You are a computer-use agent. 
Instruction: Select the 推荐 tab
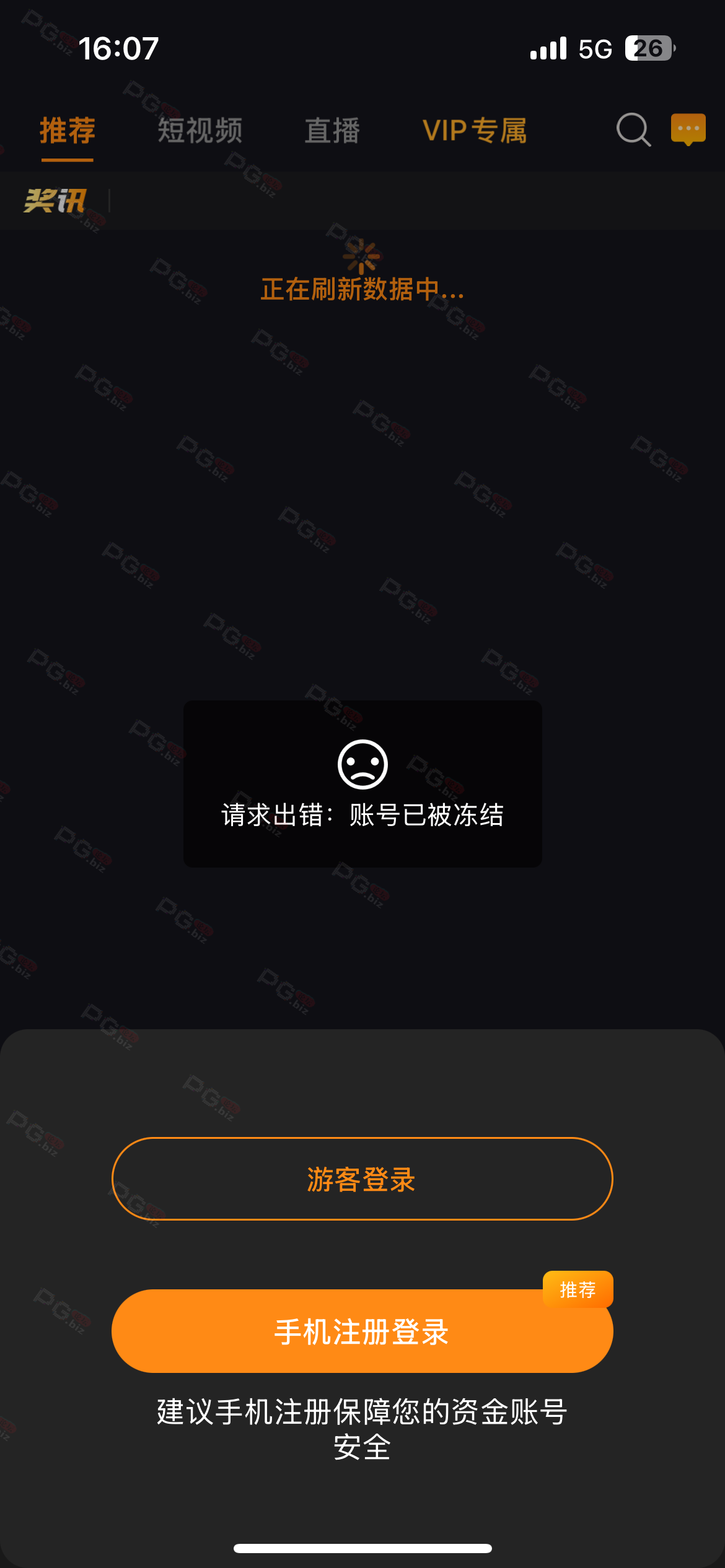tap(68, 131)
